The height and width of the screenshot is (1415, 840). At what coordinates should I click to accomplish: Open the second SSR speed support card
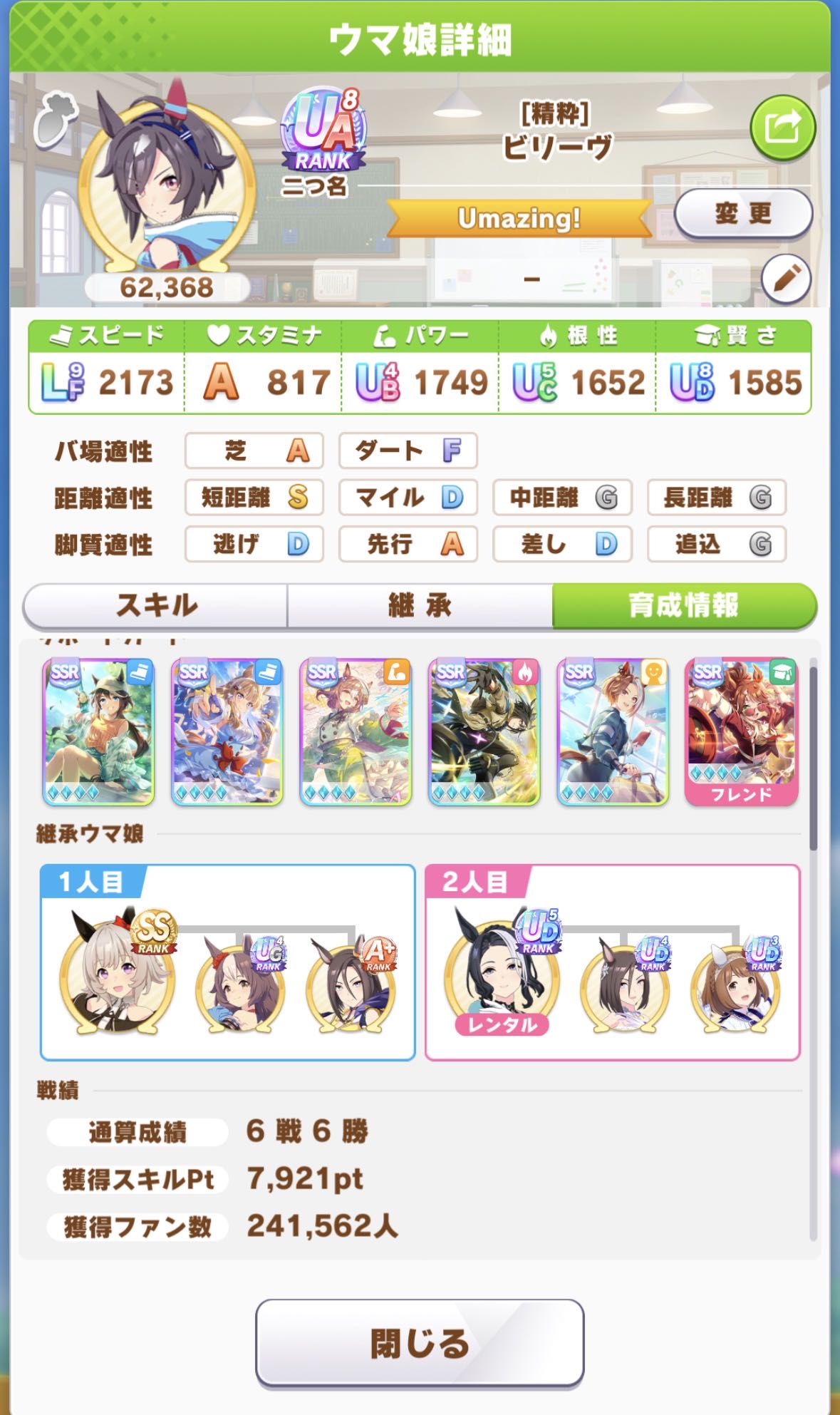pyautogui.click(x=227, y=732)
